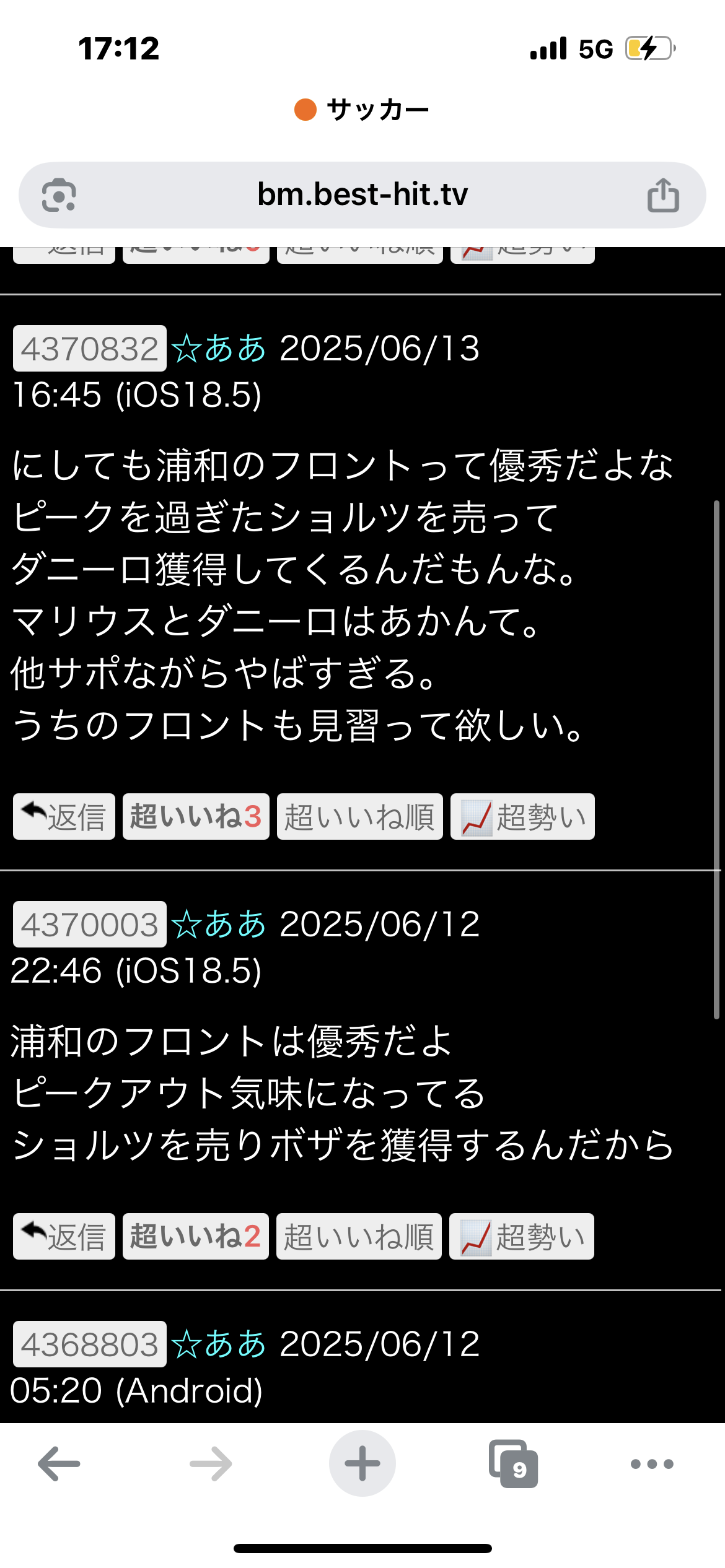Sort by 超いいね順 under post 4370832

359,817
